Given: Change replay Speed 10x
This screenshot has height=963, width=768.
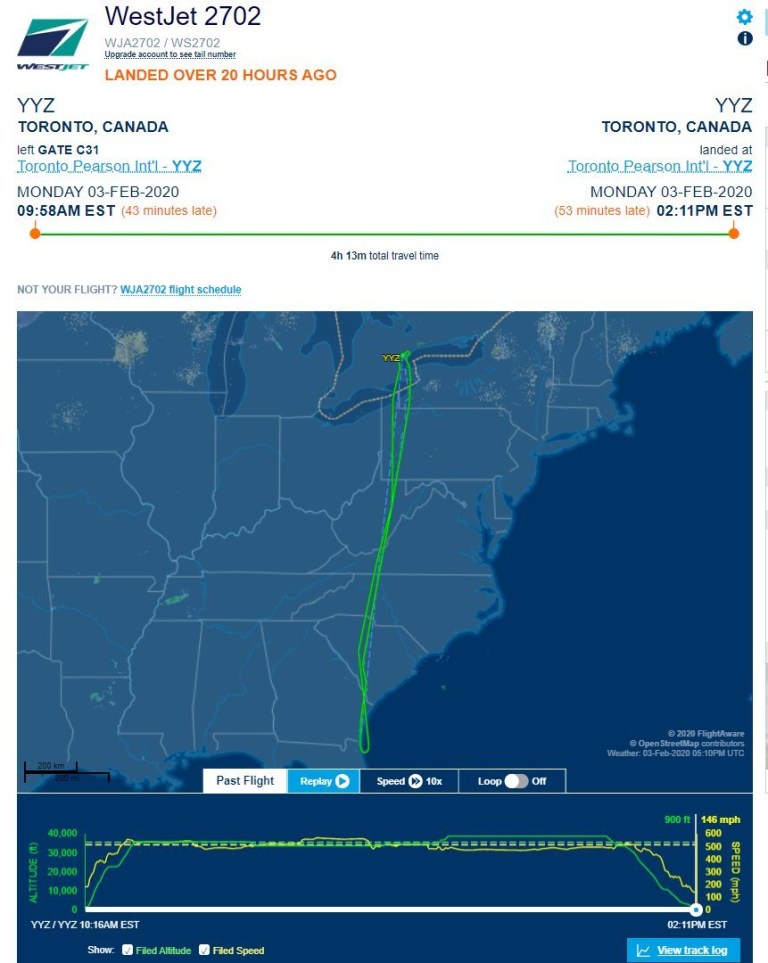Looking at the screenshot, I should coord(409,781).
